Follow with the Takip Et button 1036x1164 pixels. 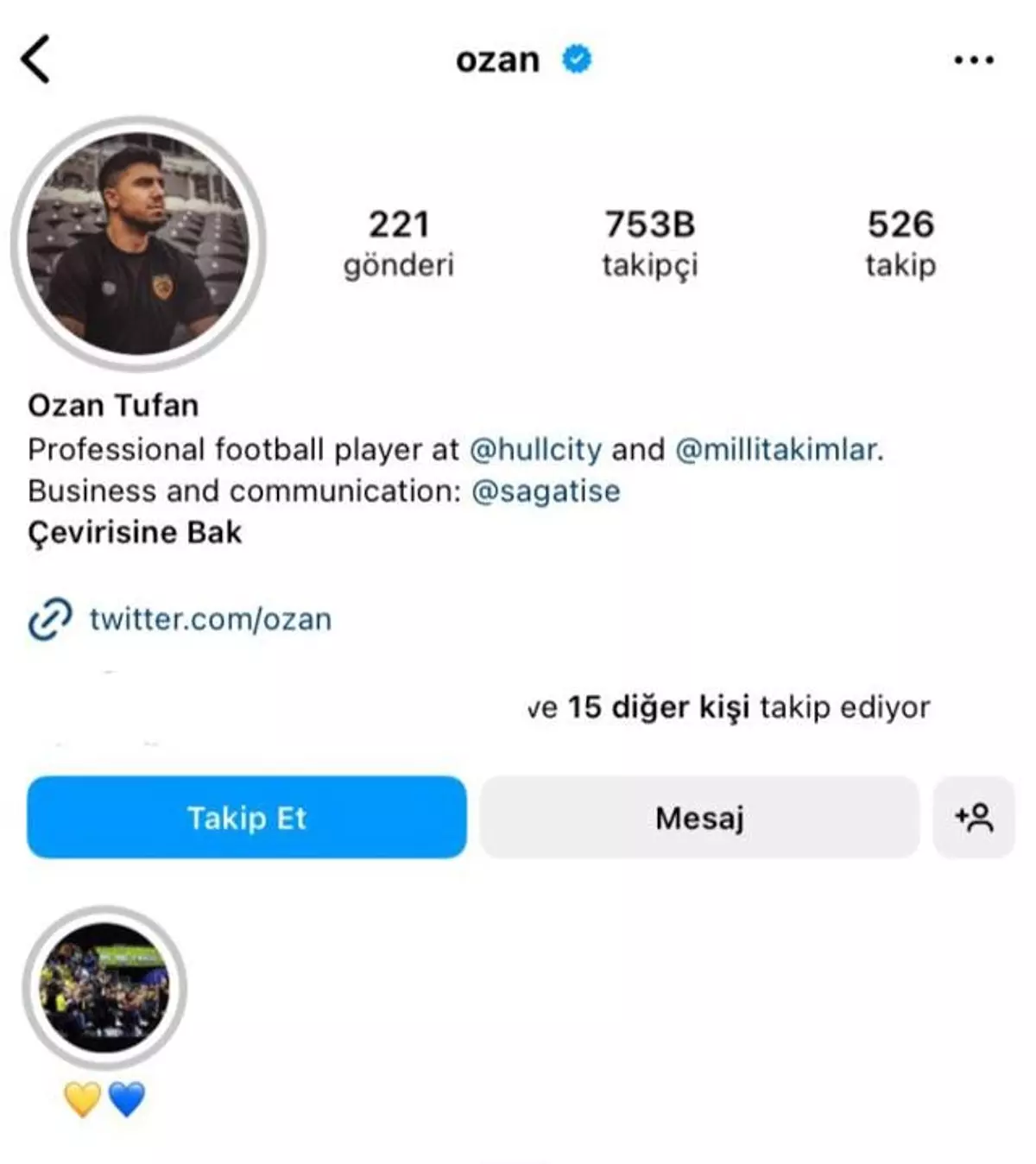click(x=247, y=817)
